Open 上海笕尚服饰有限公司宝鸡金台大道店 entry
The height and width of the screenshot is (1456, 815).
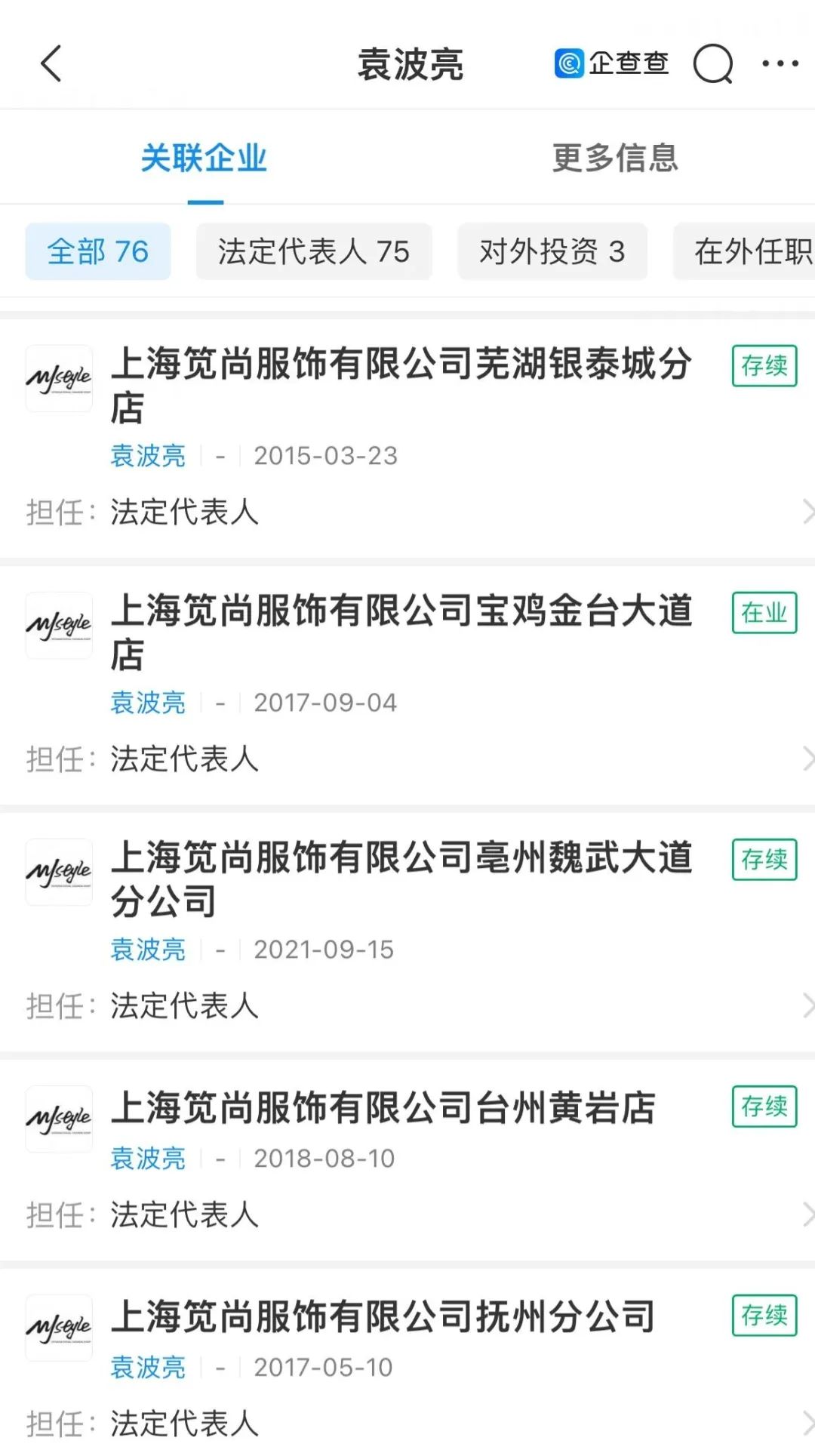coord(400,632)
